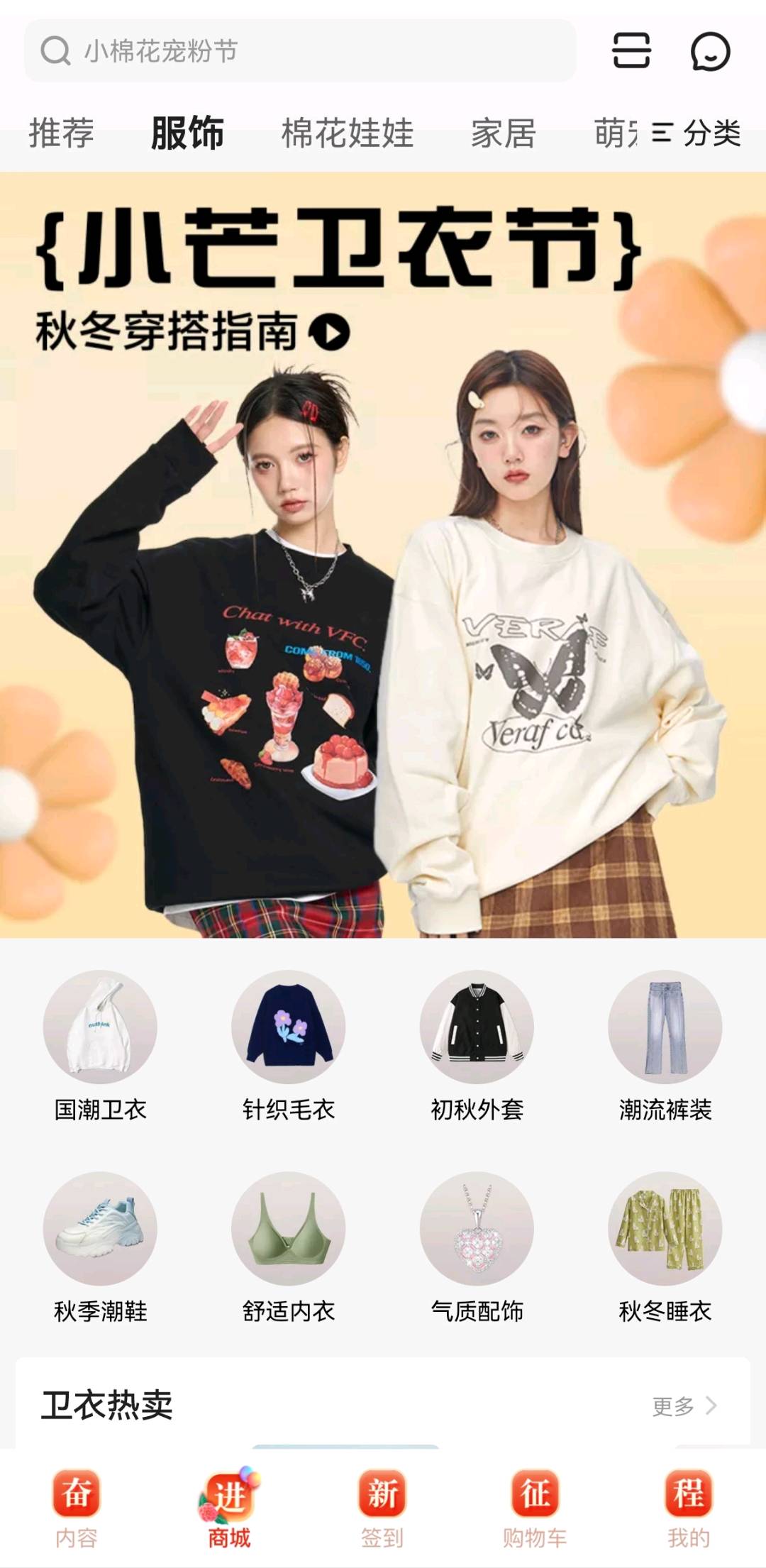Screen dimensions: 766x1568
Task: Open the search box 小棉花宠粉节
Action: (x=298, y=51)
